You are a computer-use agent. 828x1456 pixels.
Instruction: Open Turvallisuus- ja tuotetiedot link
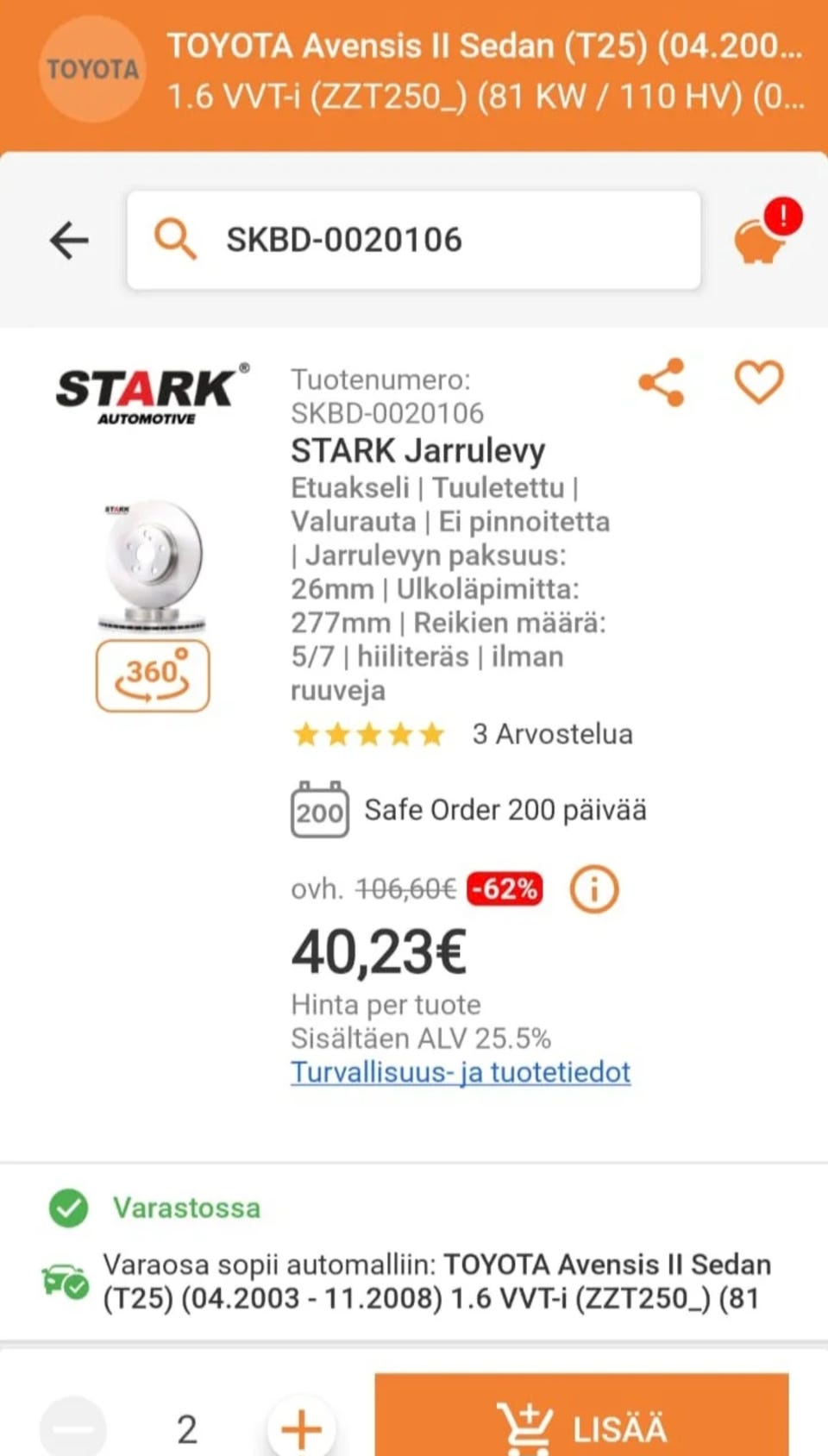[461, 1072]
